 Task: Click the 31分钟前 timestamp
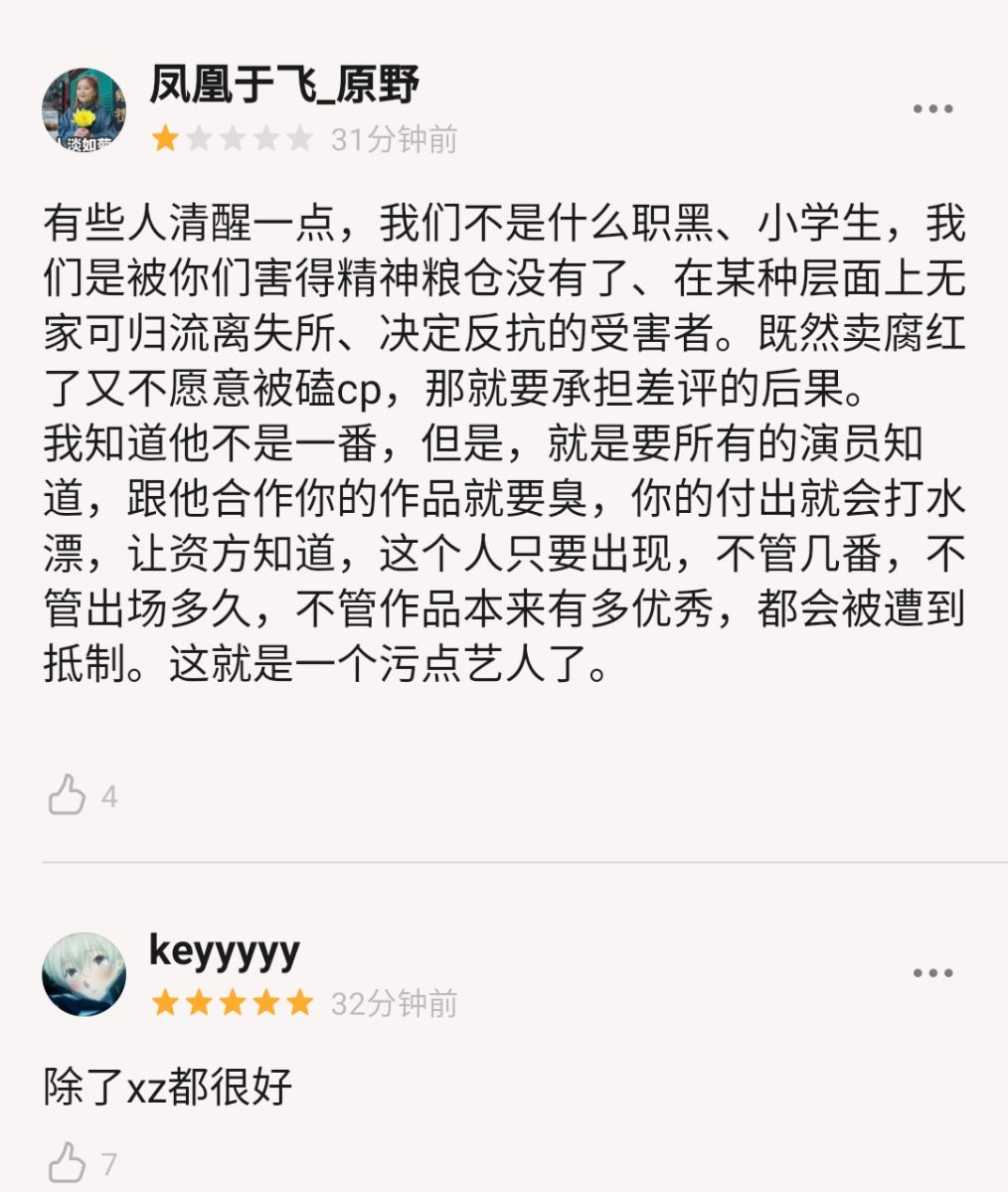[392, 139]
